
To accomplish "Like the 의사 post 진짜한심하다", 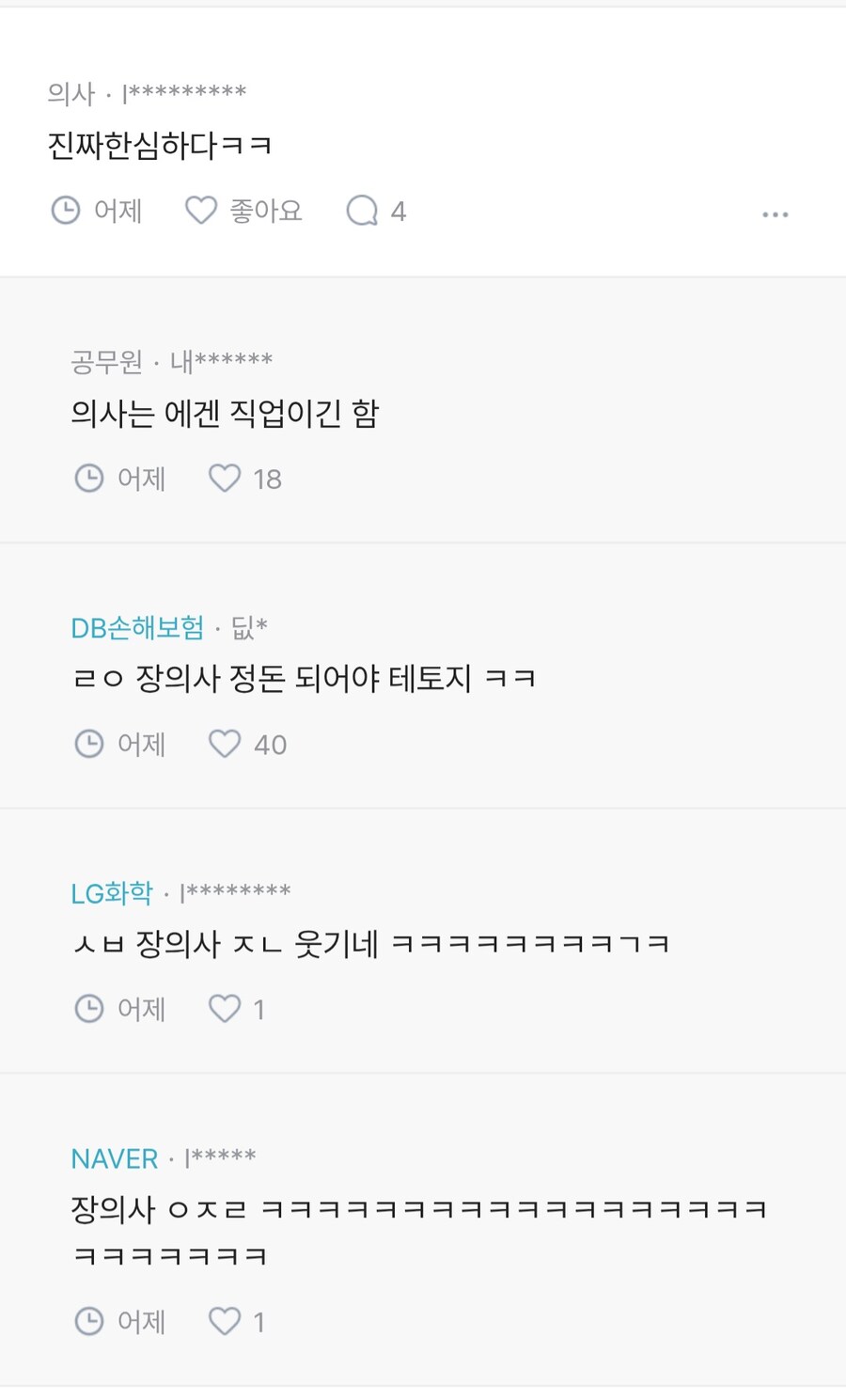I will click(x=201, y=211).
